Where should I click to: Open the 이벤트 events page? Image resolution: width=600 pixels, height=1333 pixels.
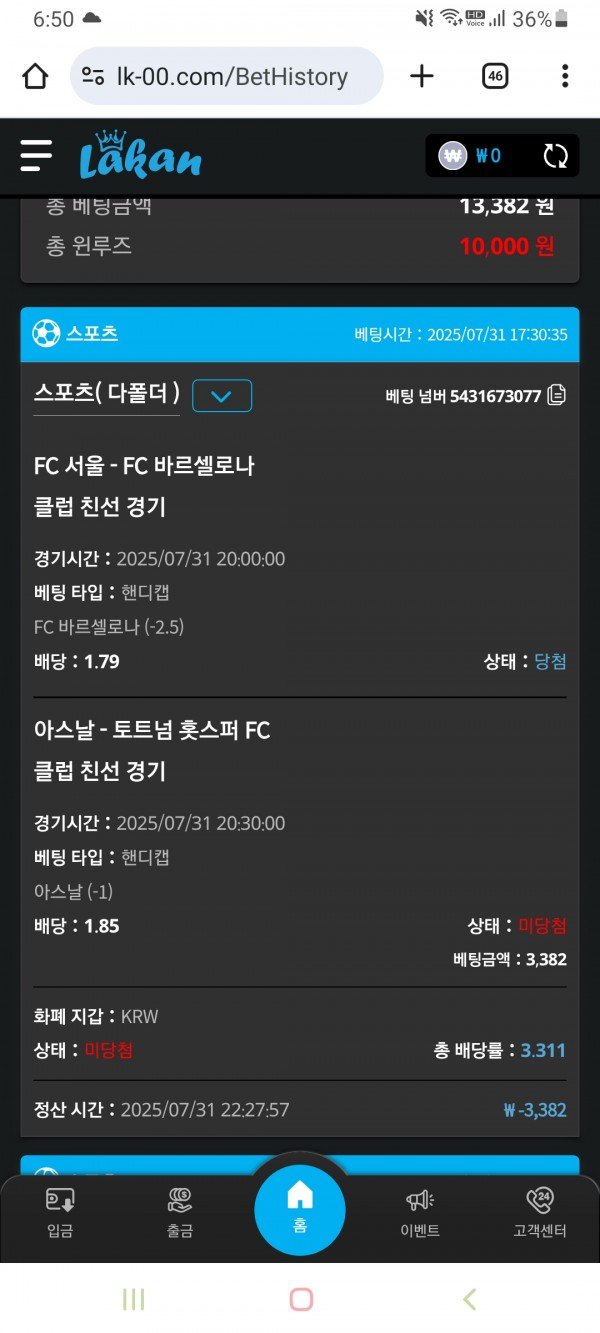(420, 1213)
